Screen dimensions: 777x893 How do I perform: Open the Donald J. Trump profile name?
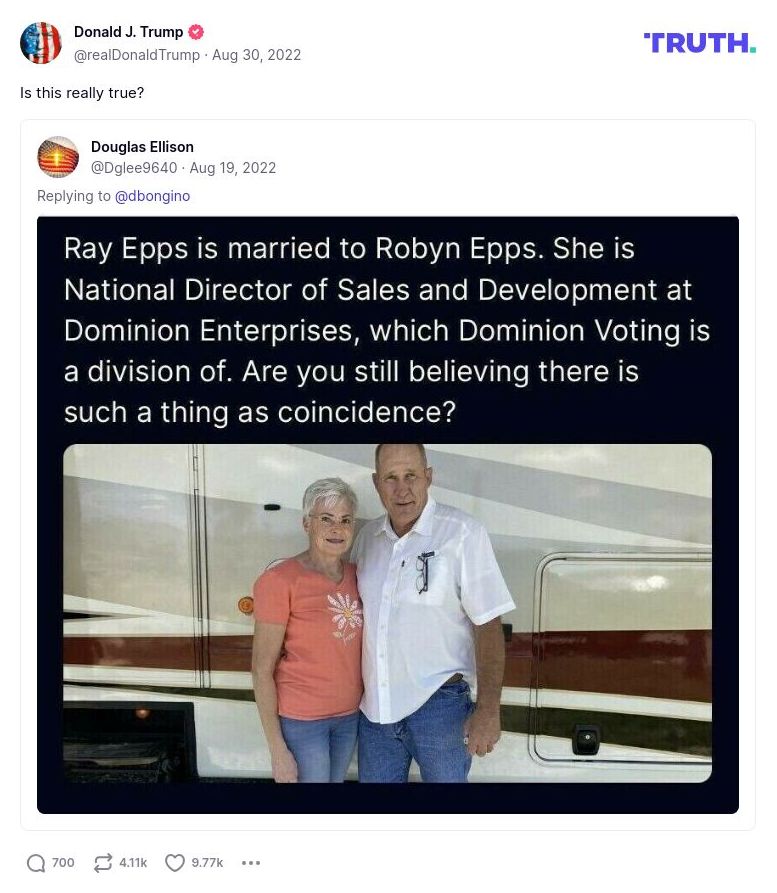(x=128, y=32)
